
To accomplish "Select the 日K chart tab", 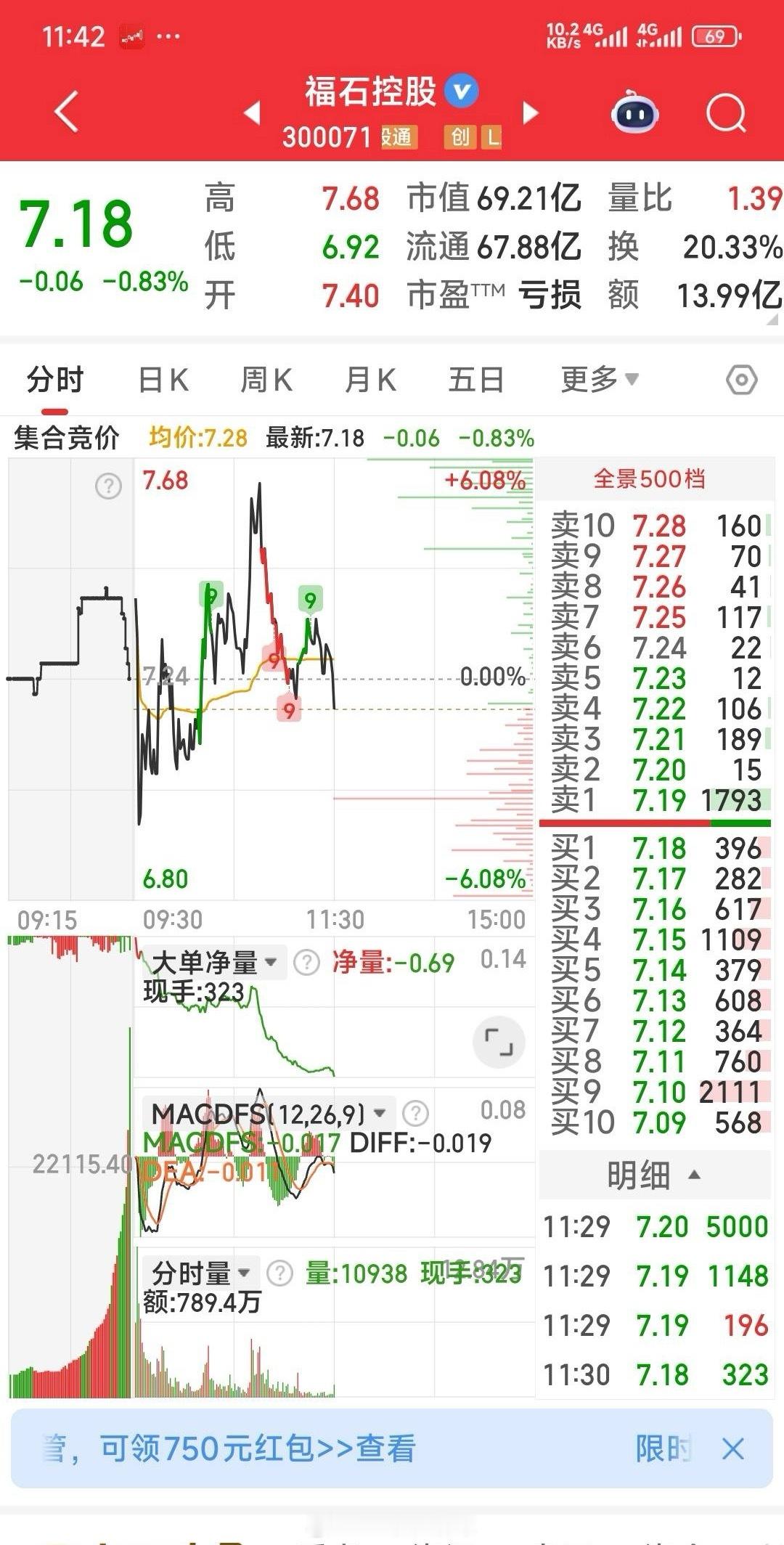I will point(163,380).
